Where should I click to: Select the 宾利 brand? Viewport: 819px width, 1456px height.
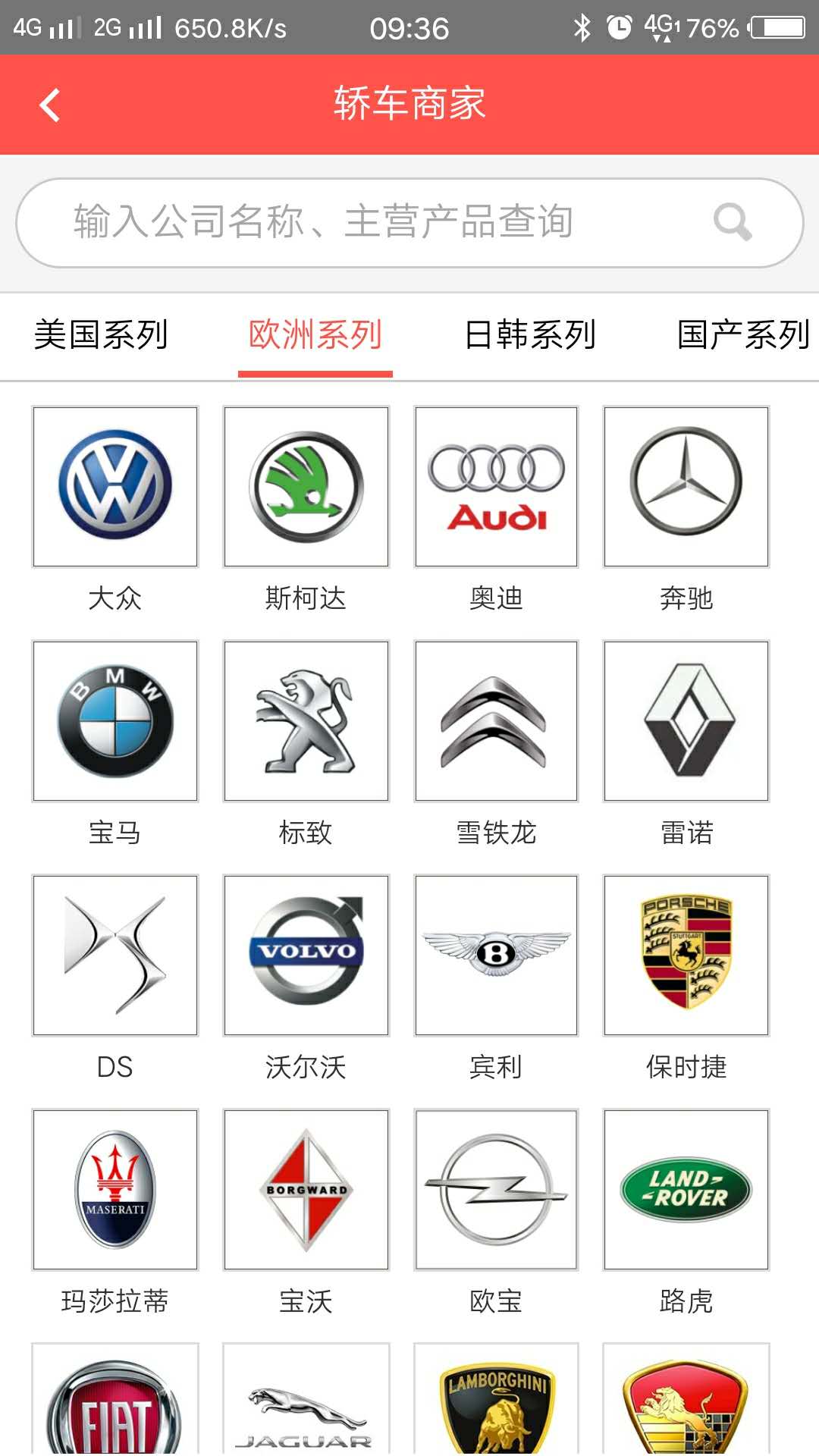pyautogui.click(x=497, y=955)
